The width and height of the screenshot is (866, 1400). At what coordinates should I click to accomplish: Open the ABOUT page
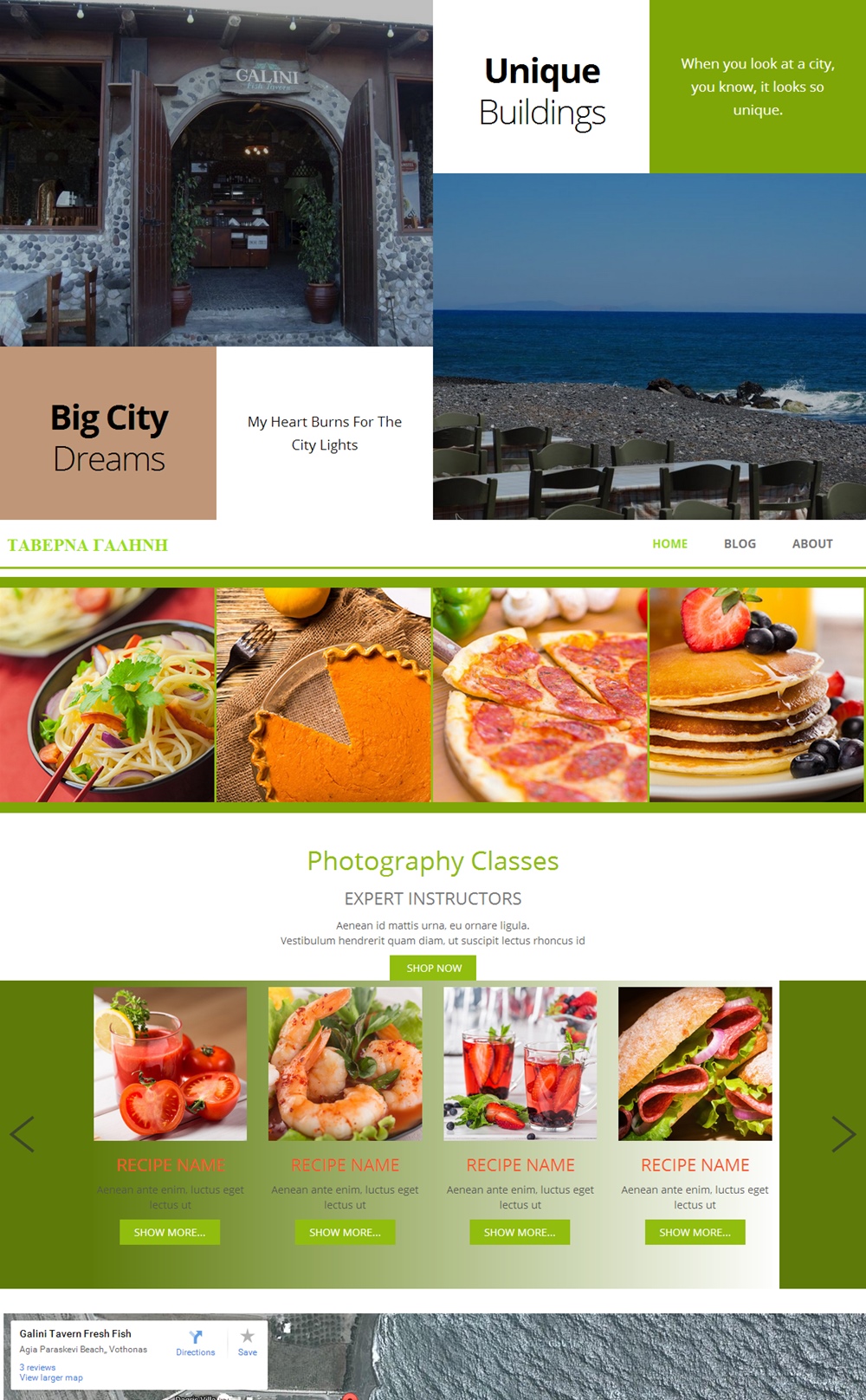(x=812, y=544)
